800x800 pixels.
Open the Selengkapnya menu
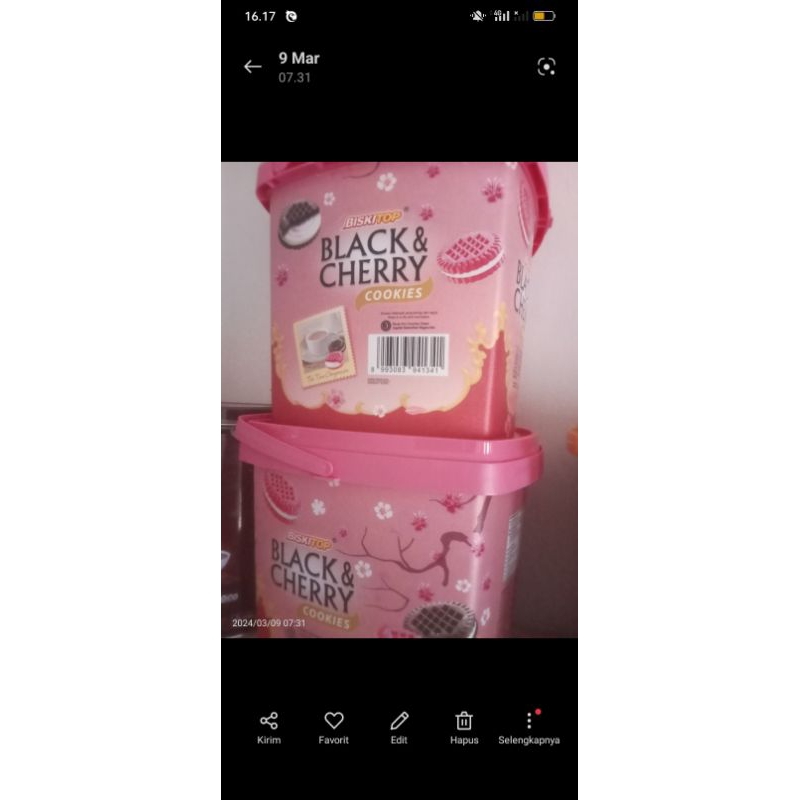(529, 728)
